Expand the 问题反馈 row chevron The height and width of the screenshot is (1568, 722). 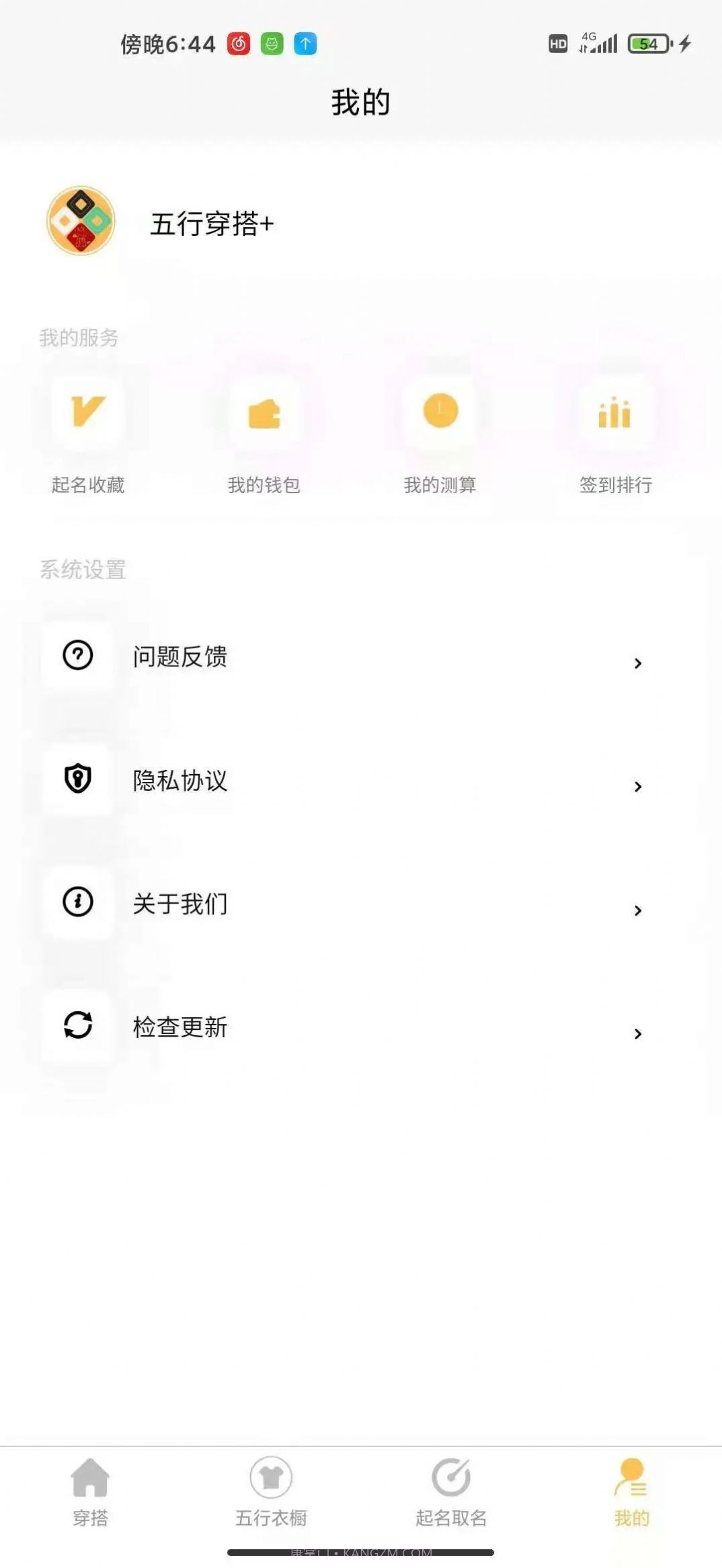click(x=637, y=663)
